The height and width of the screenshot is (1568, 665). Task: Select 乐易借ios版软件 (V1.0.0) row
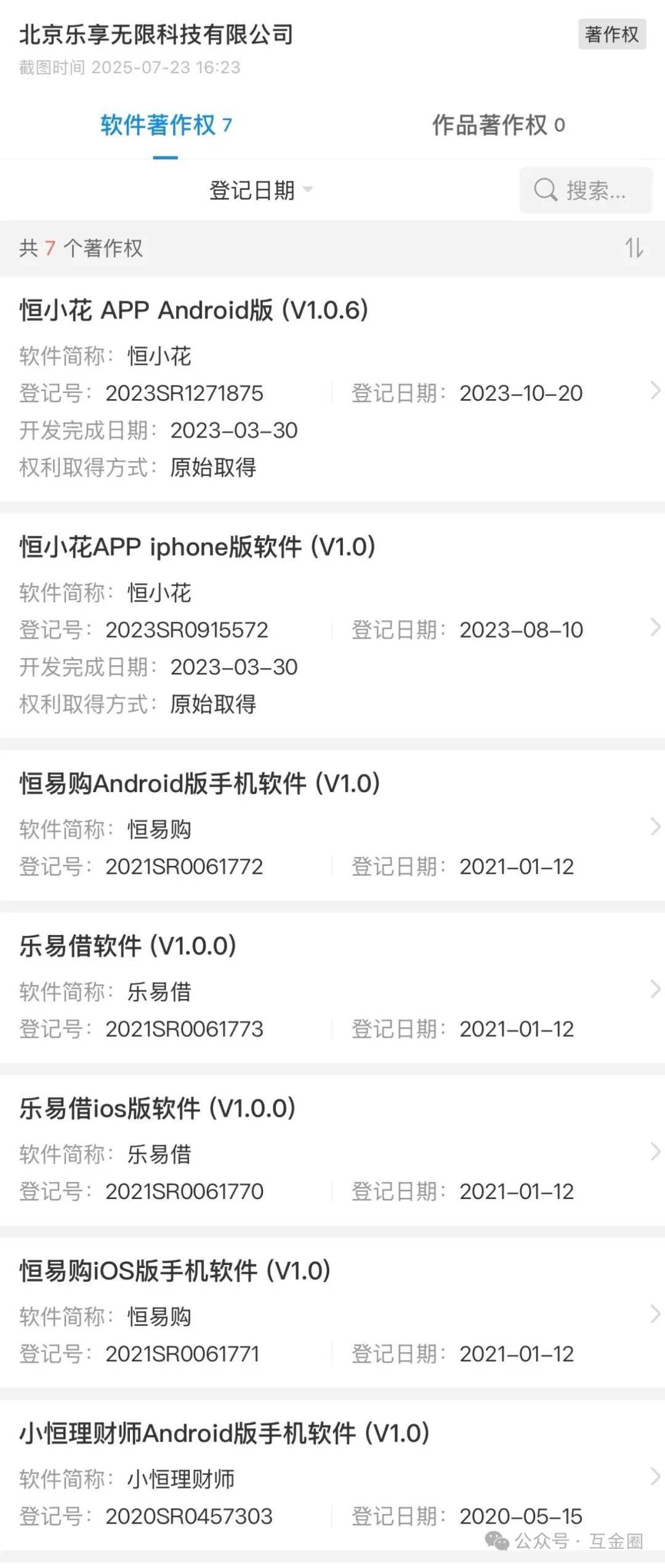click(332, 1150)
